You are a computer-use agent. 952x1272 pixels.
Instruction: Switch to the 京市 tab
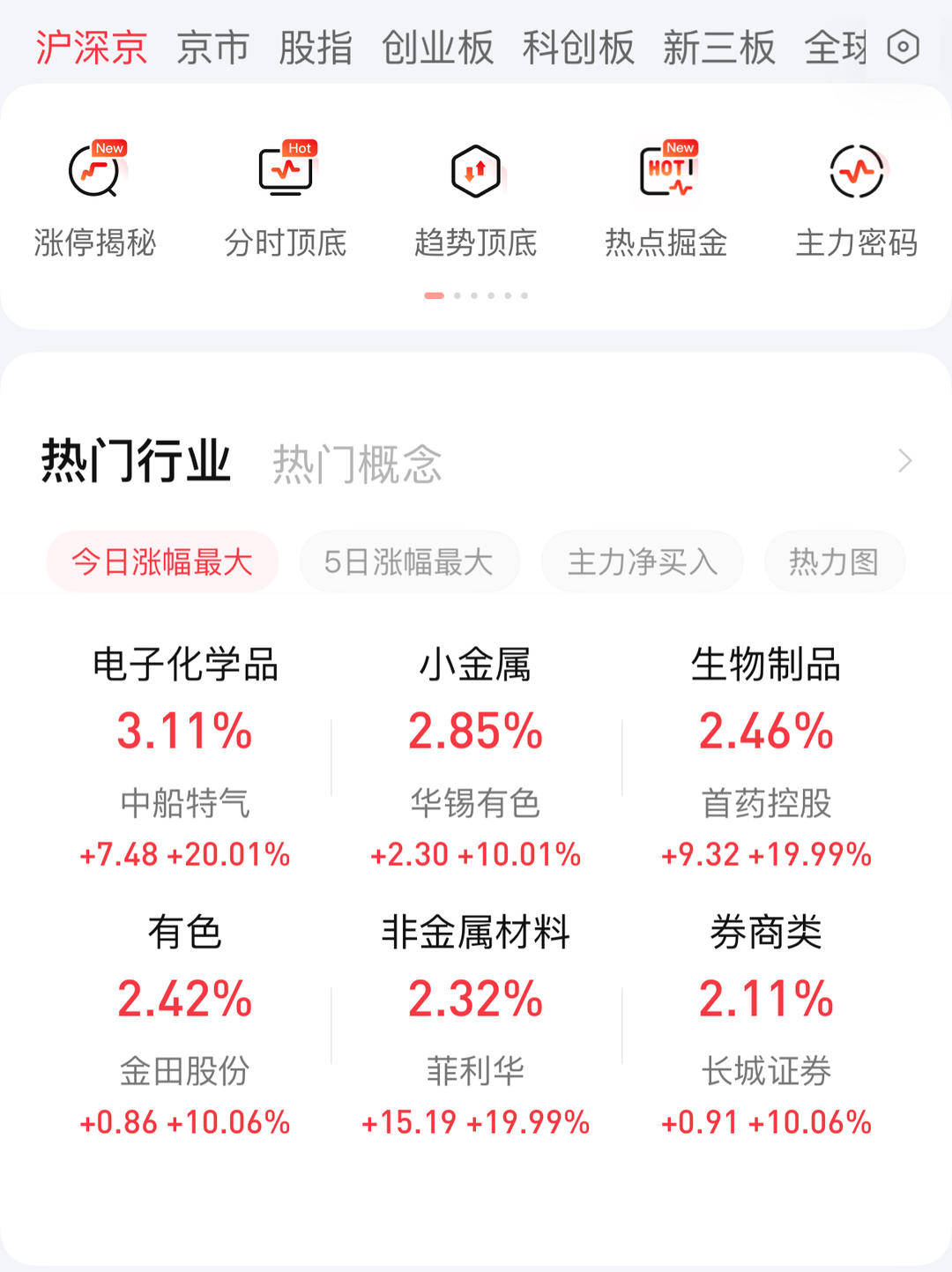coord(212,48)
